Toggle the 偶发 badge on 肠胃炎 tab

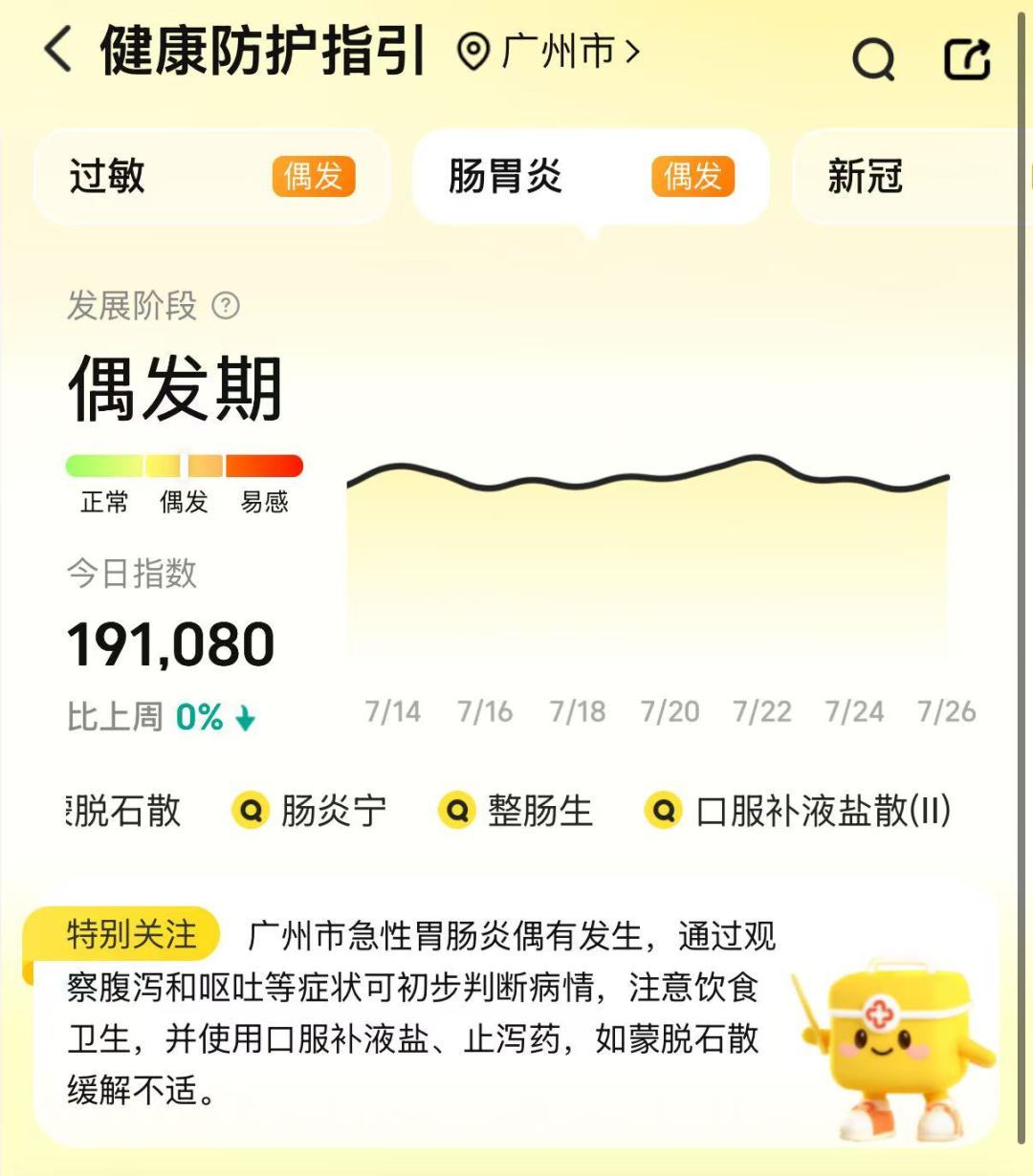click(x=694, y=177)
